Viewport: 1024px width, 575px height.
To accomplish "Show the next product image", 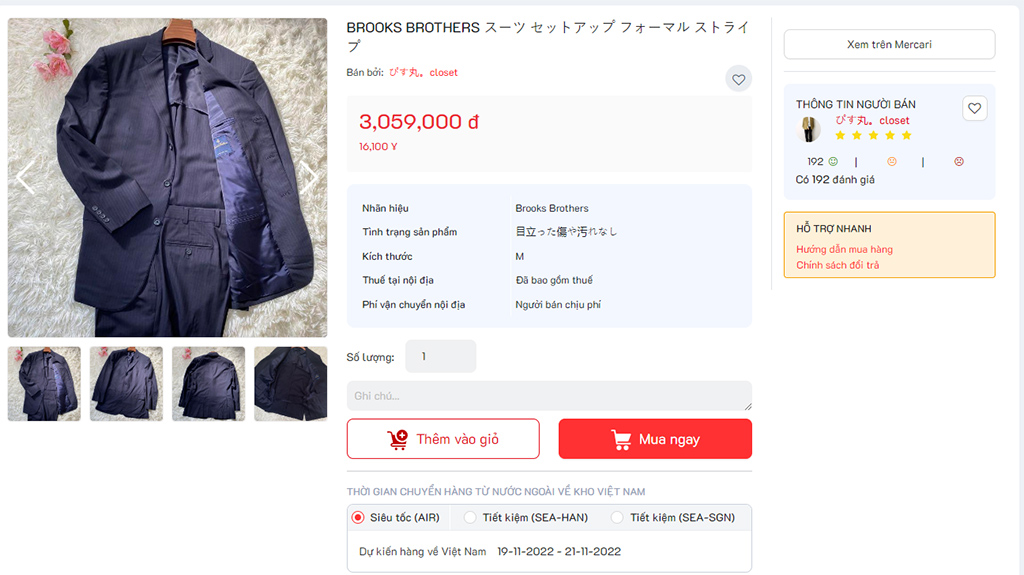I will coord(310,178).
